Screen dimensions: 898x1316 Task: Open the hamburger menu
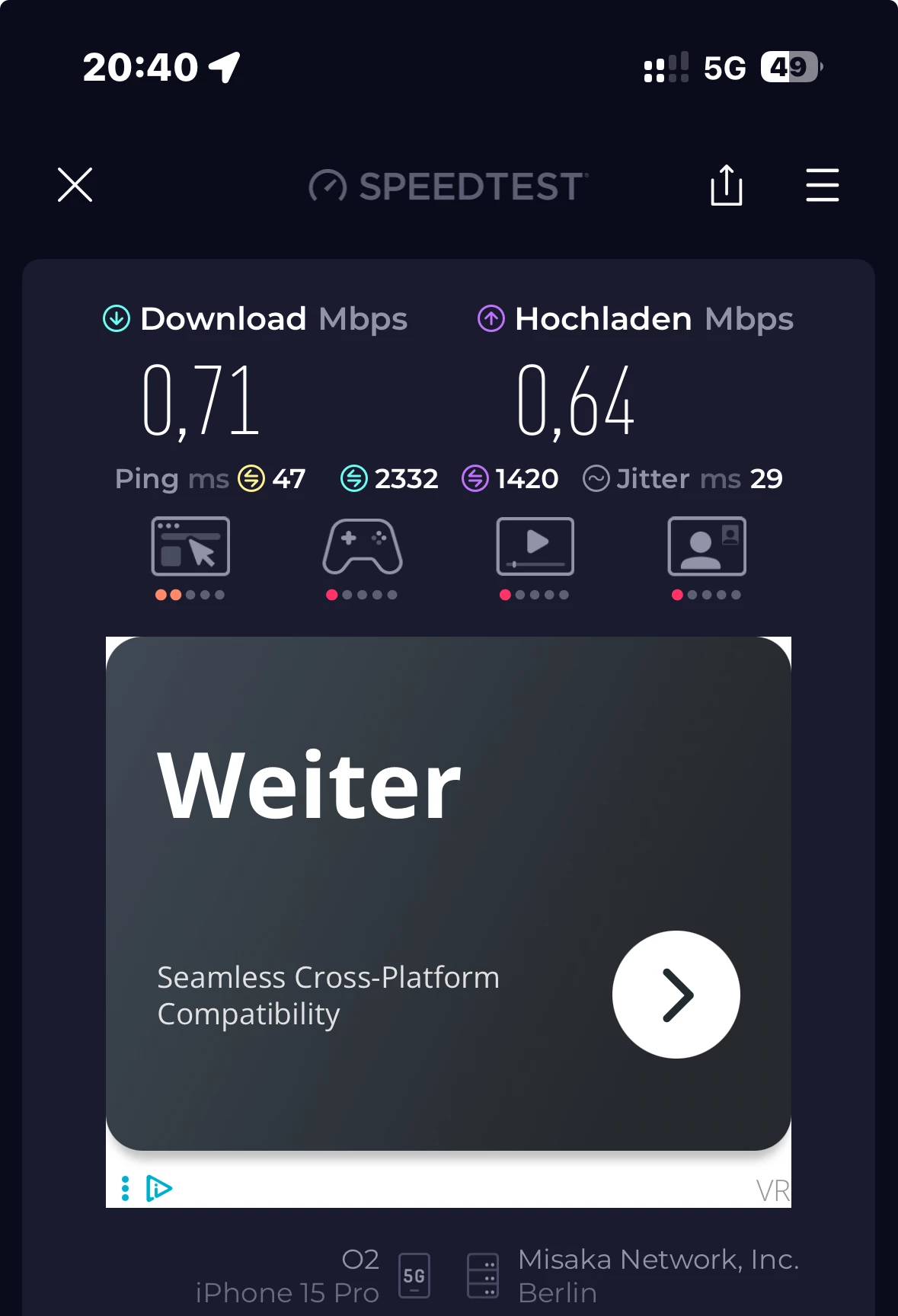(822, 185)
